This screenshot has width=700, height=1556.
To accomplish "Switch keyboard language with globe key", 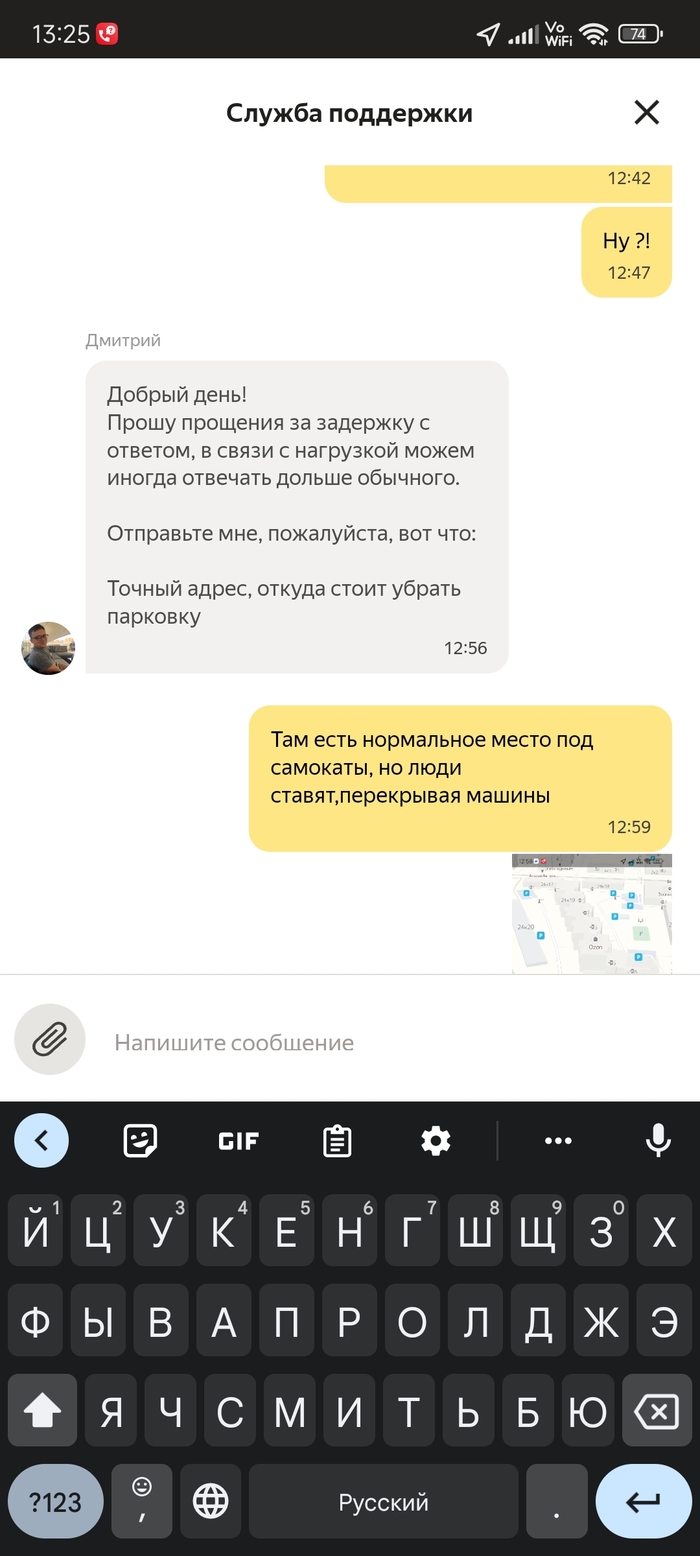I will point(211,1502).
